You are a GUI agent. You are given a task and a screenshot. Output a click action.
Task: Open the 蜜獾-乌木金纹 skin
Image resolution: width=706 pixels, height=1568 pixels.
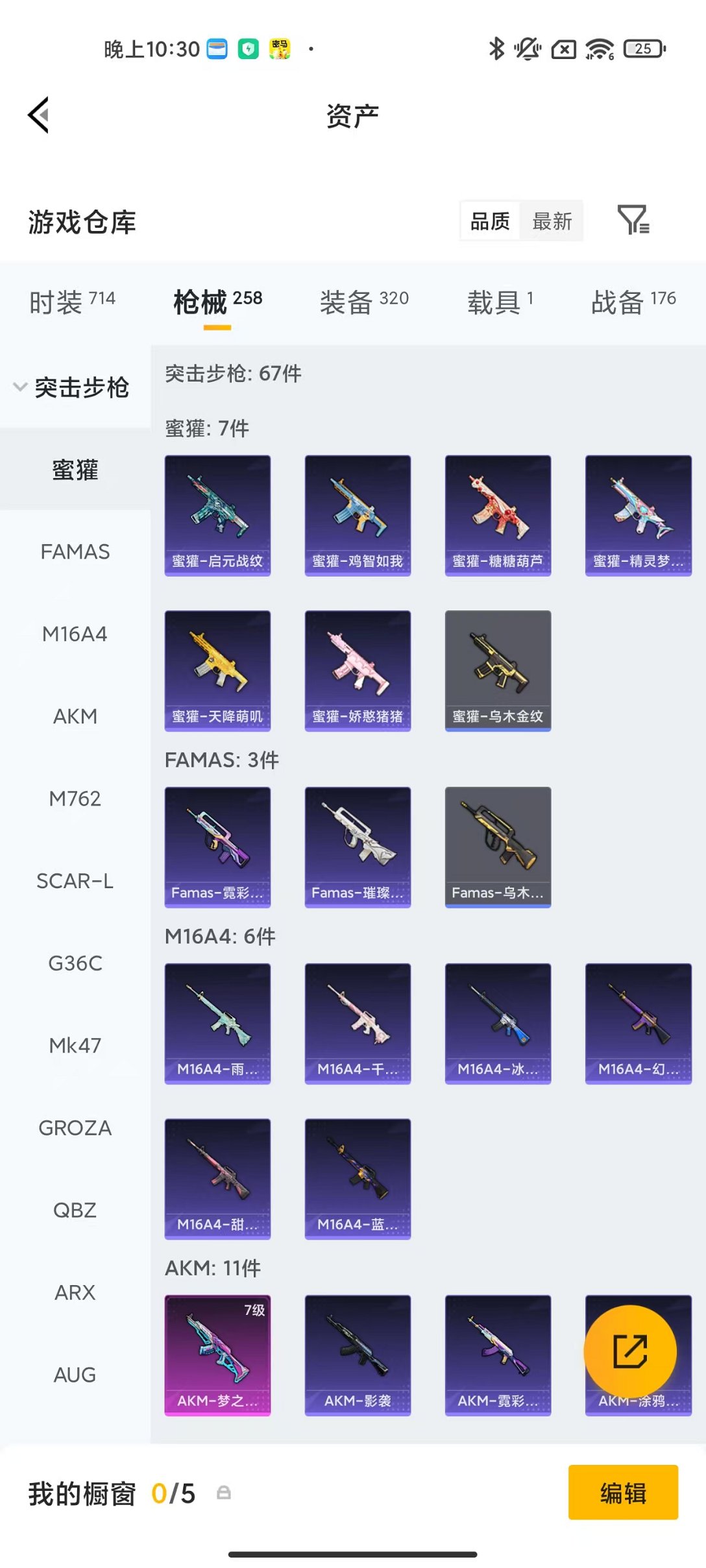[x=498, y=670]
